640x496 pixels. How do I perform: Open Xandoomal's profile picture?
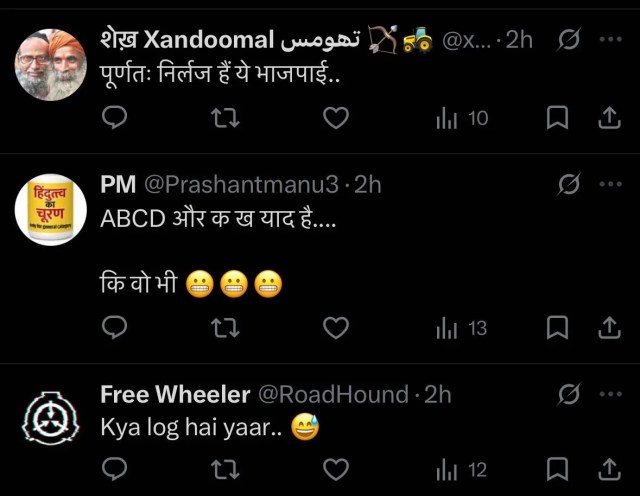tap(50, 65)
